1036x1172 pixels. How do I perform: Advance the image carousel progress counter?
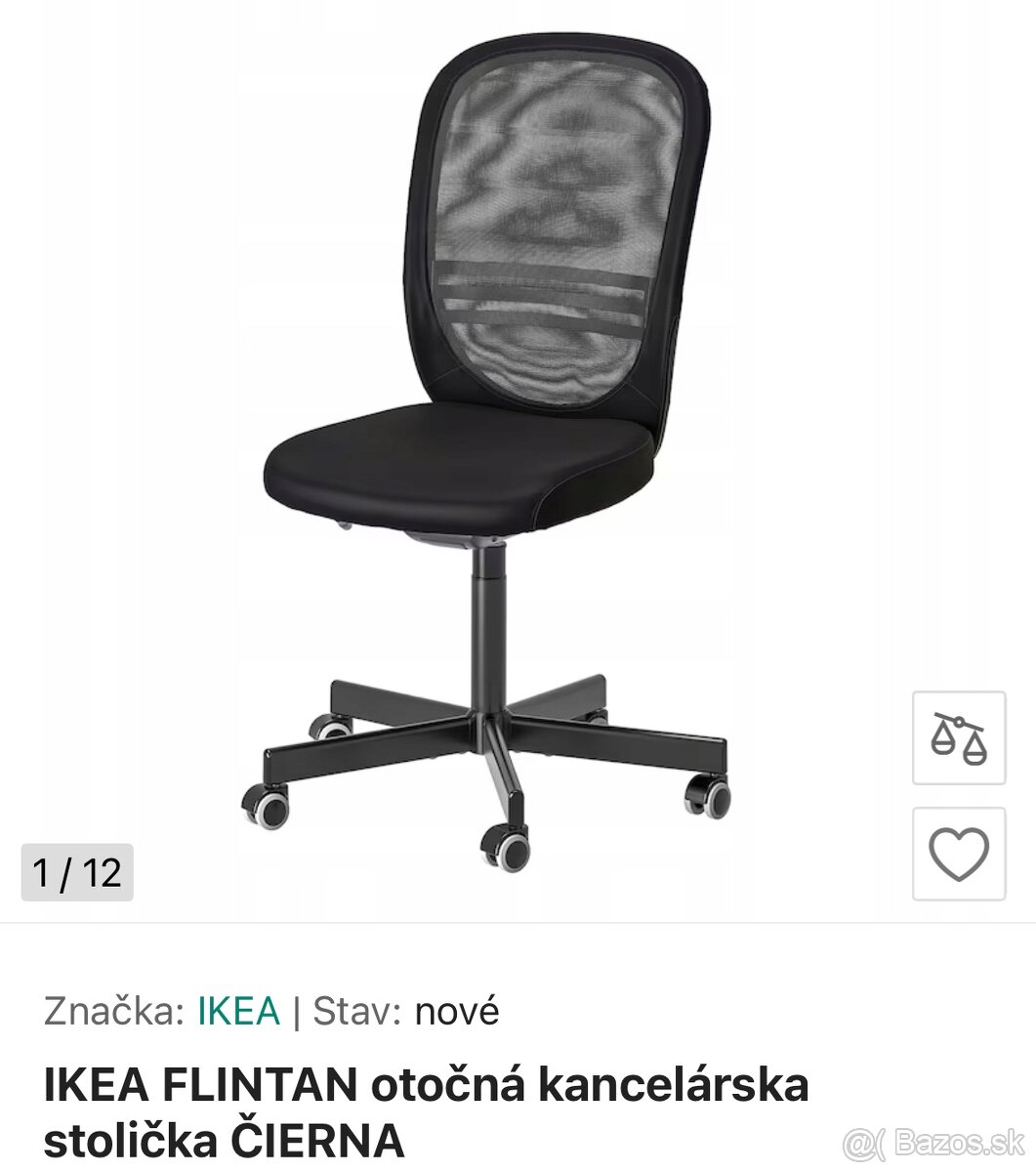tap(74, 870)
